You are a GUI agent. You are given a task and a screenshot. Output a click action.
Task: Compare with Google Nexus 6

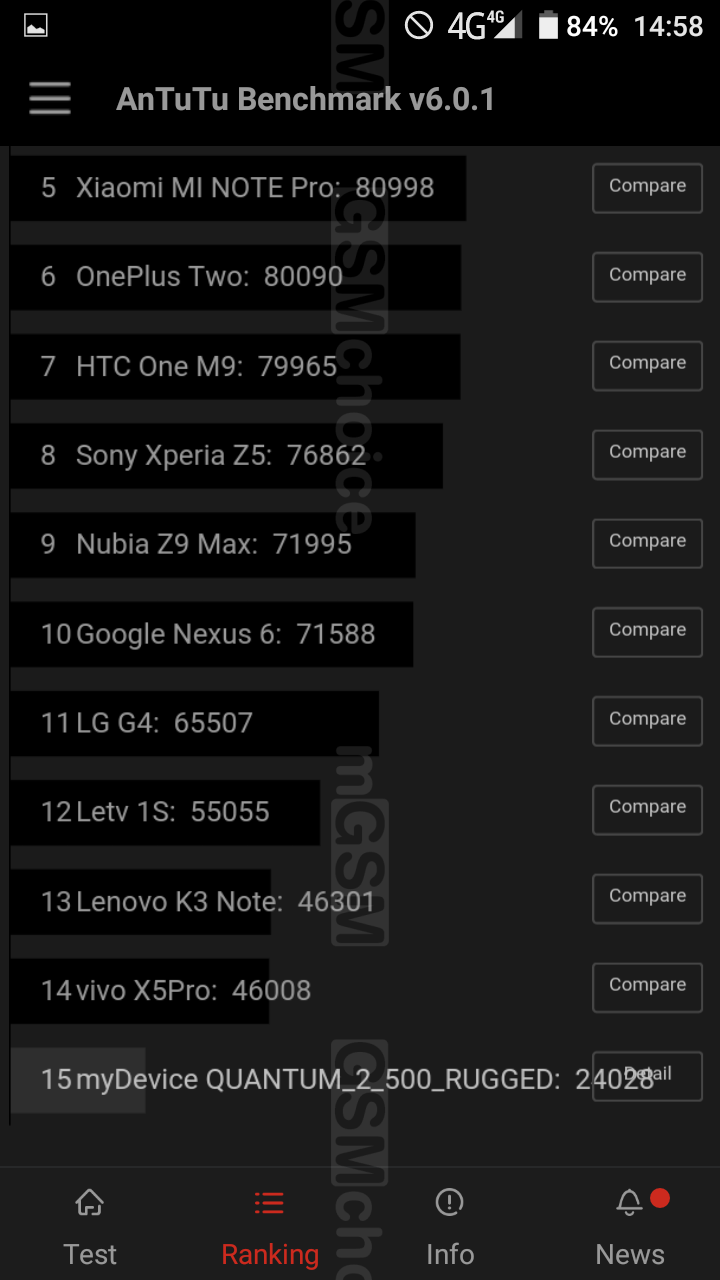coord(647,632)
